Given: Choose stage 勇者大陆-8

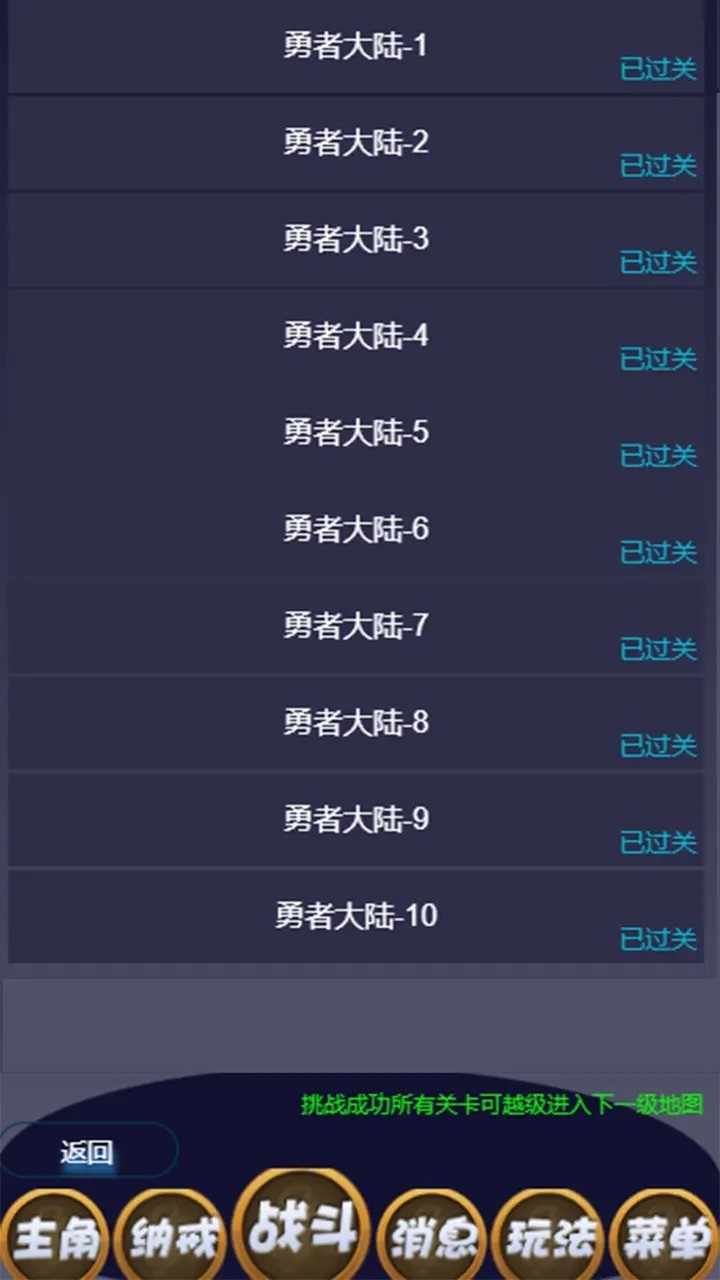Looking at the screenshot, I should 355,722.
